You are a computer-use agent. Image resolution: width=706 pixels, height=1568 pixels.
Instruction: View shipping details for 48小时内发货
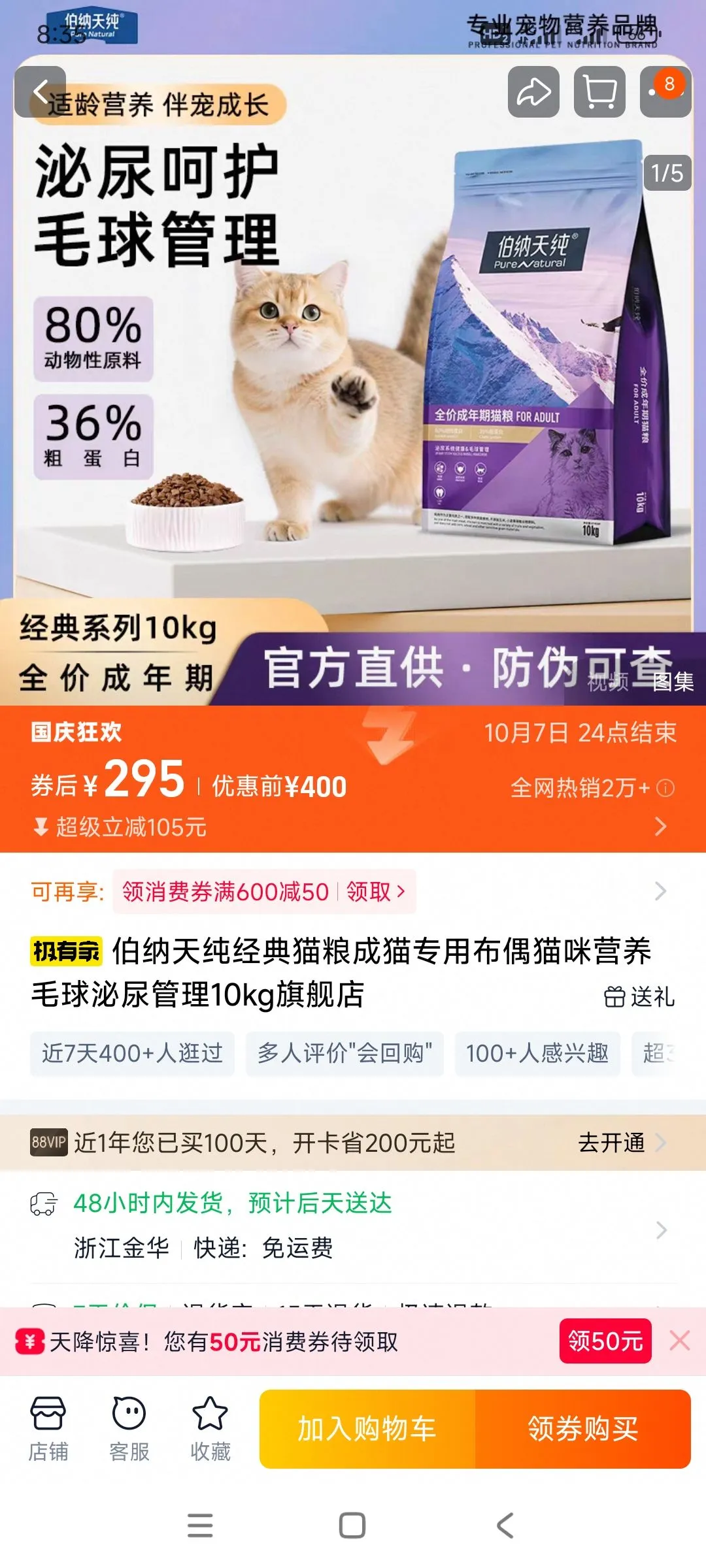[x=660, y=1230]
